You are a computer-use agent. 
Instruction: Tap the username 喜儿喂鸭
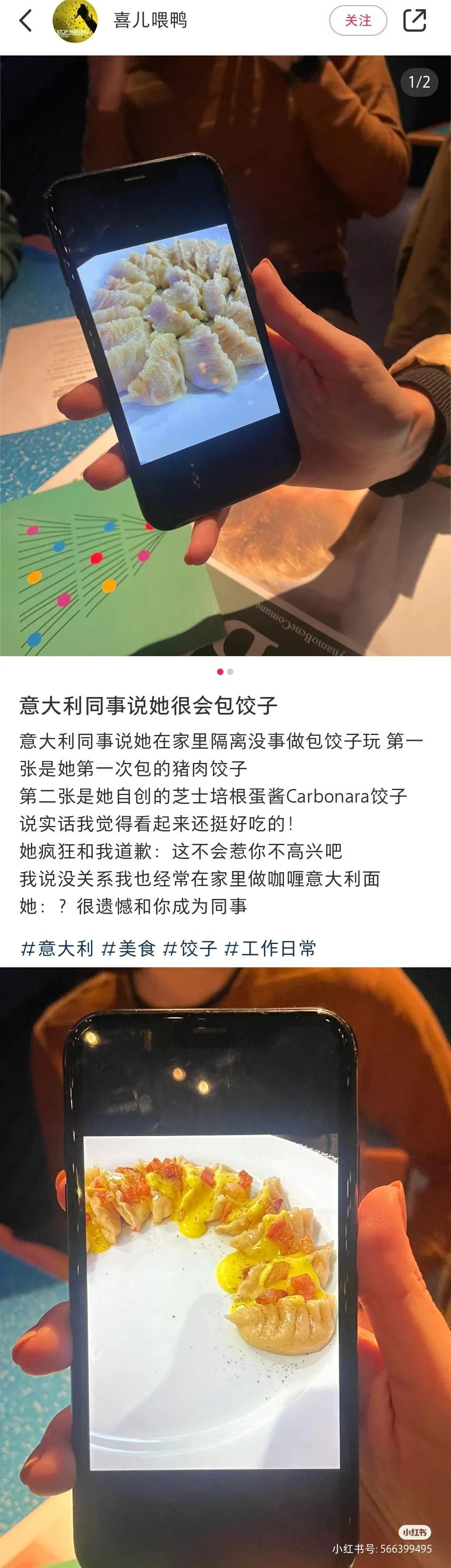(150, 21)
